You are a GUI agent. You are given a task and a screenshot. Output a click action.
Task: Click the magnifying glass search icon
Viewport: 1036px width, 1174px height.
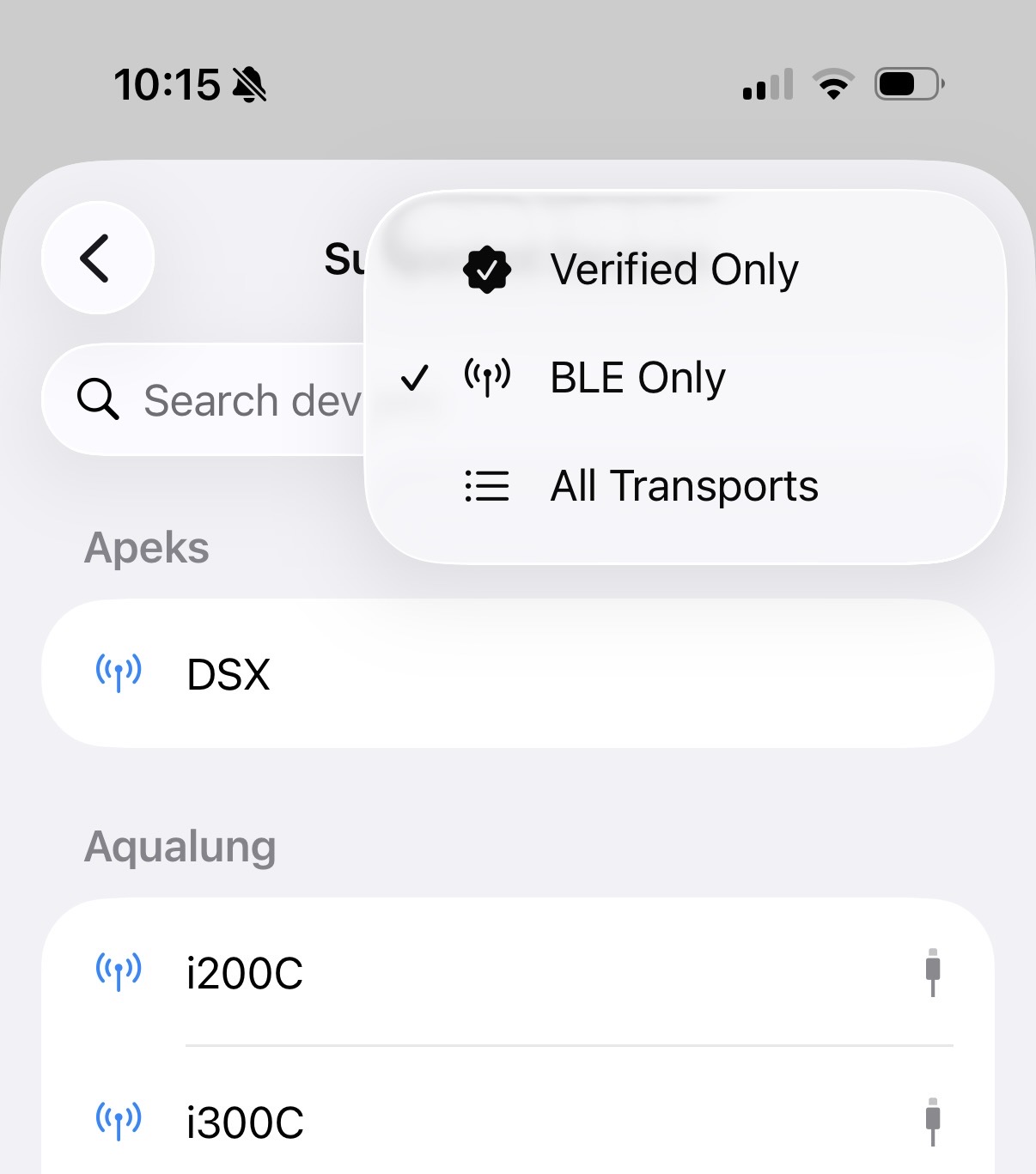coord(99,399)
